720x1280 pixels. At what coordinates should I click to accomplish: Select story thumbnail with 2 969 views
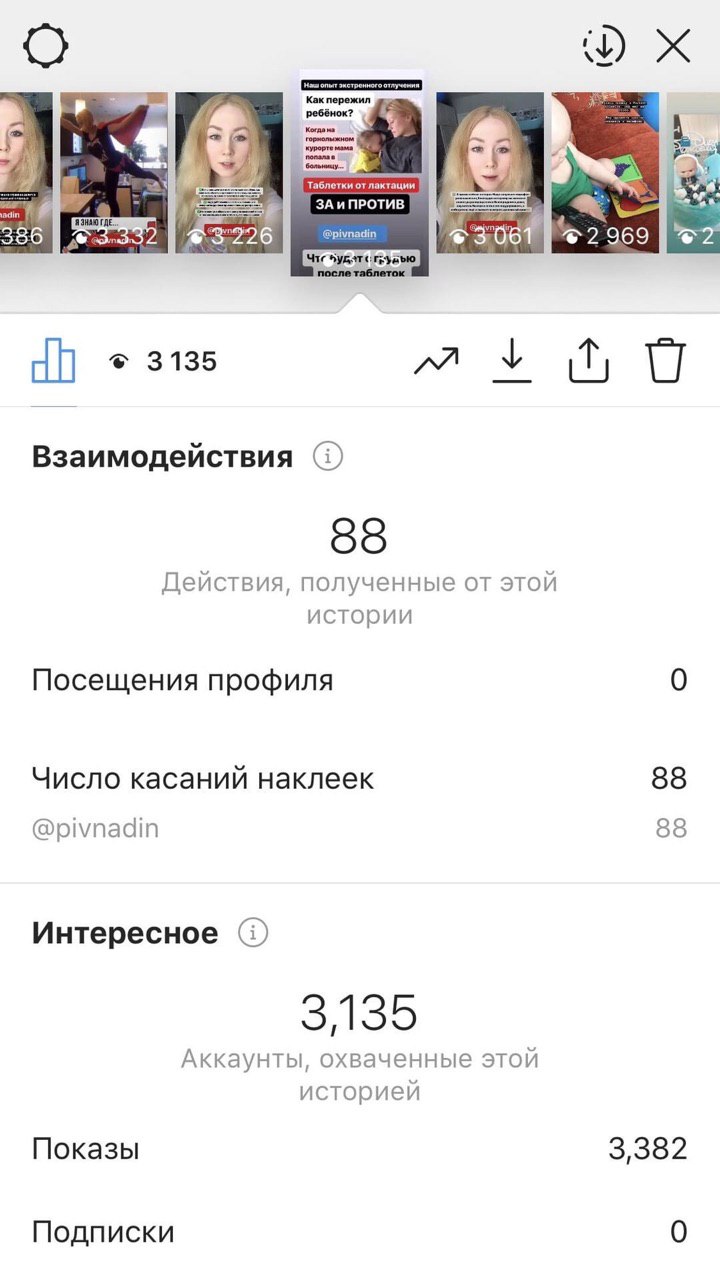coord(606,172)
